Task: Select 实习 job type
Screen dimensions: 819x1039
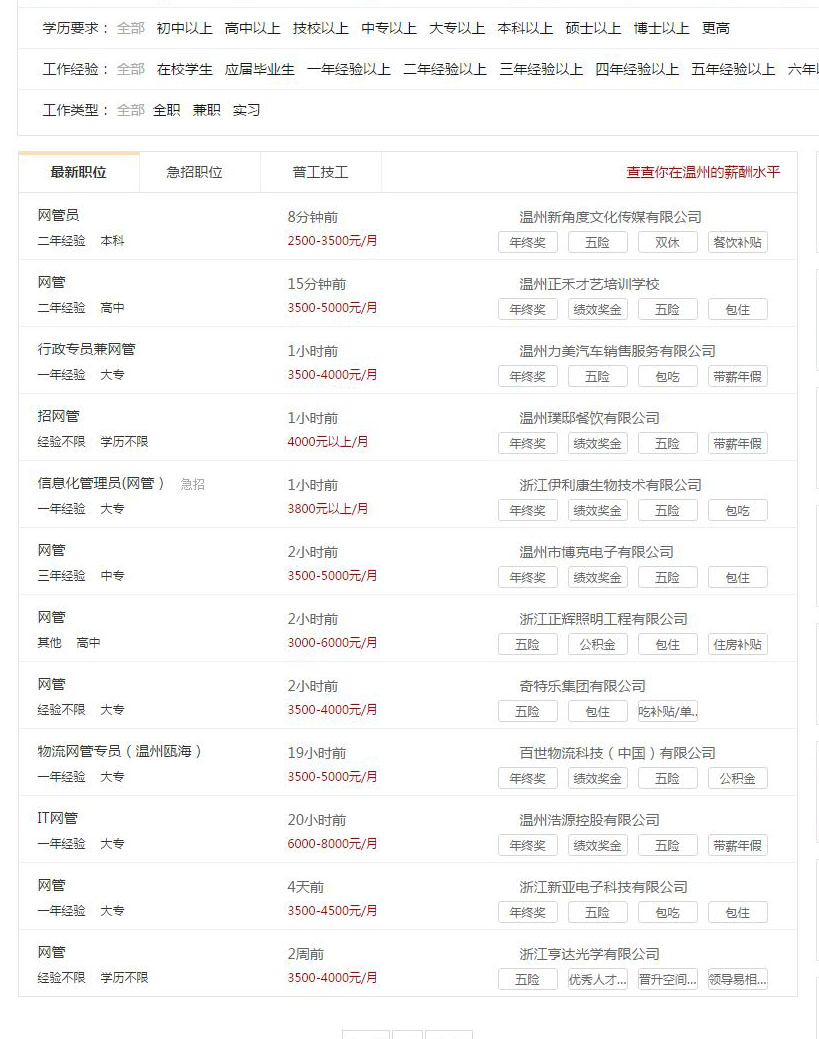Action: click(246, 110)
